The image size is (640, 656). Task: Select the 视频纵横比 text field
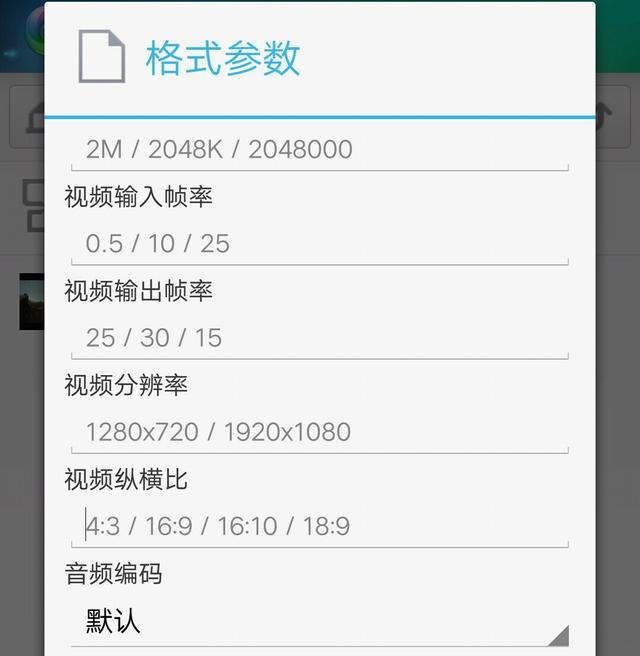(x=319, y=526)
